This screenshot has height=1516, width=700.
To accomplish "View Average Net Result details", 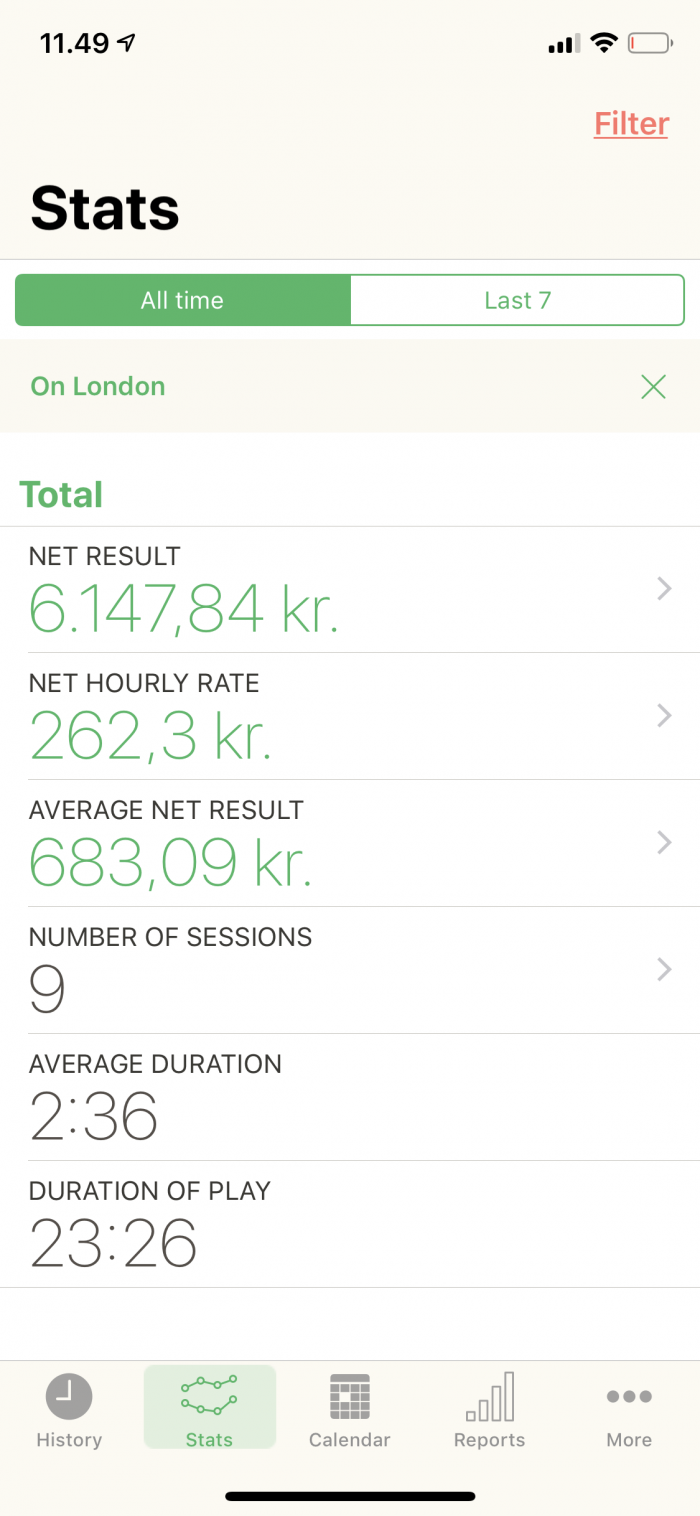I will (350, 844).
